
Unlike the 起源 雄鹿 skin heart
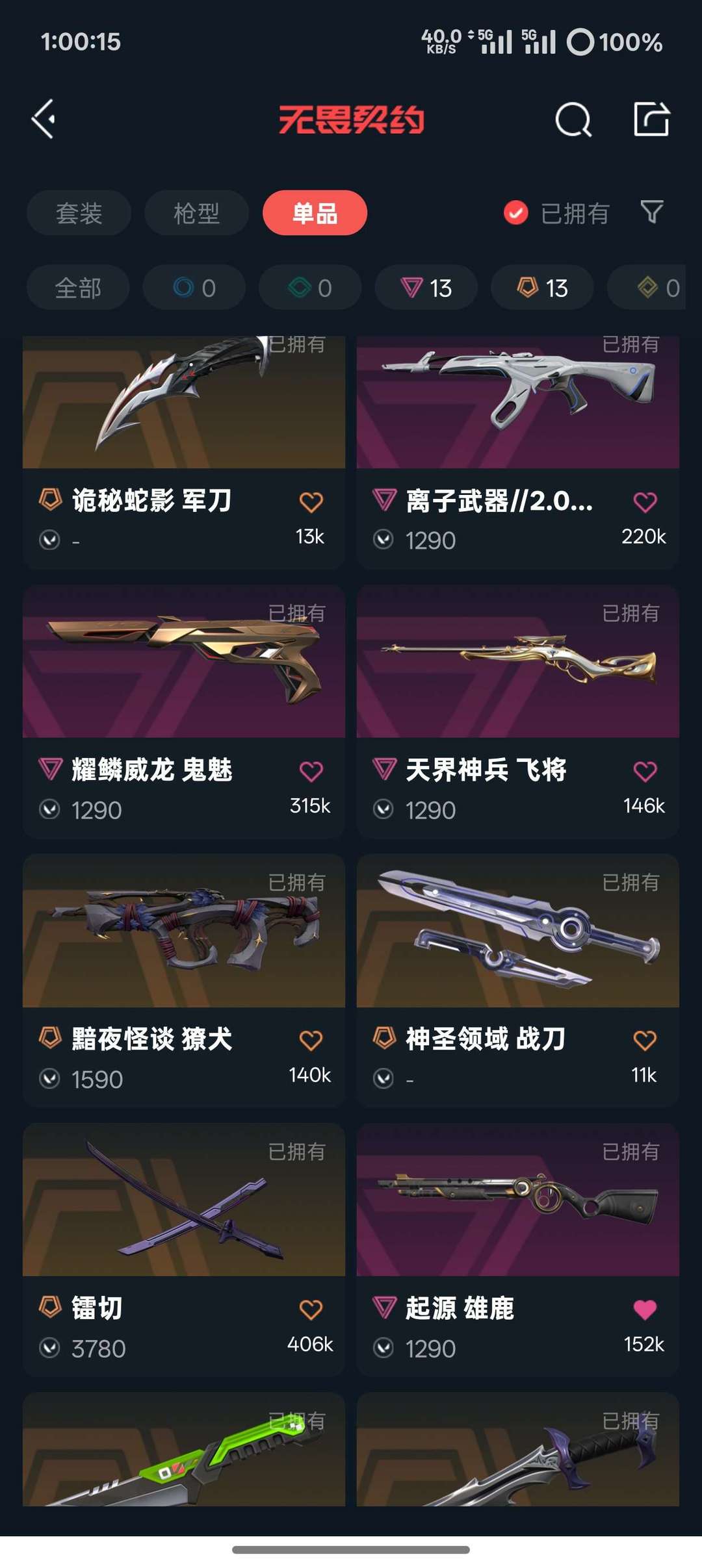click(x=645, y=1310)
